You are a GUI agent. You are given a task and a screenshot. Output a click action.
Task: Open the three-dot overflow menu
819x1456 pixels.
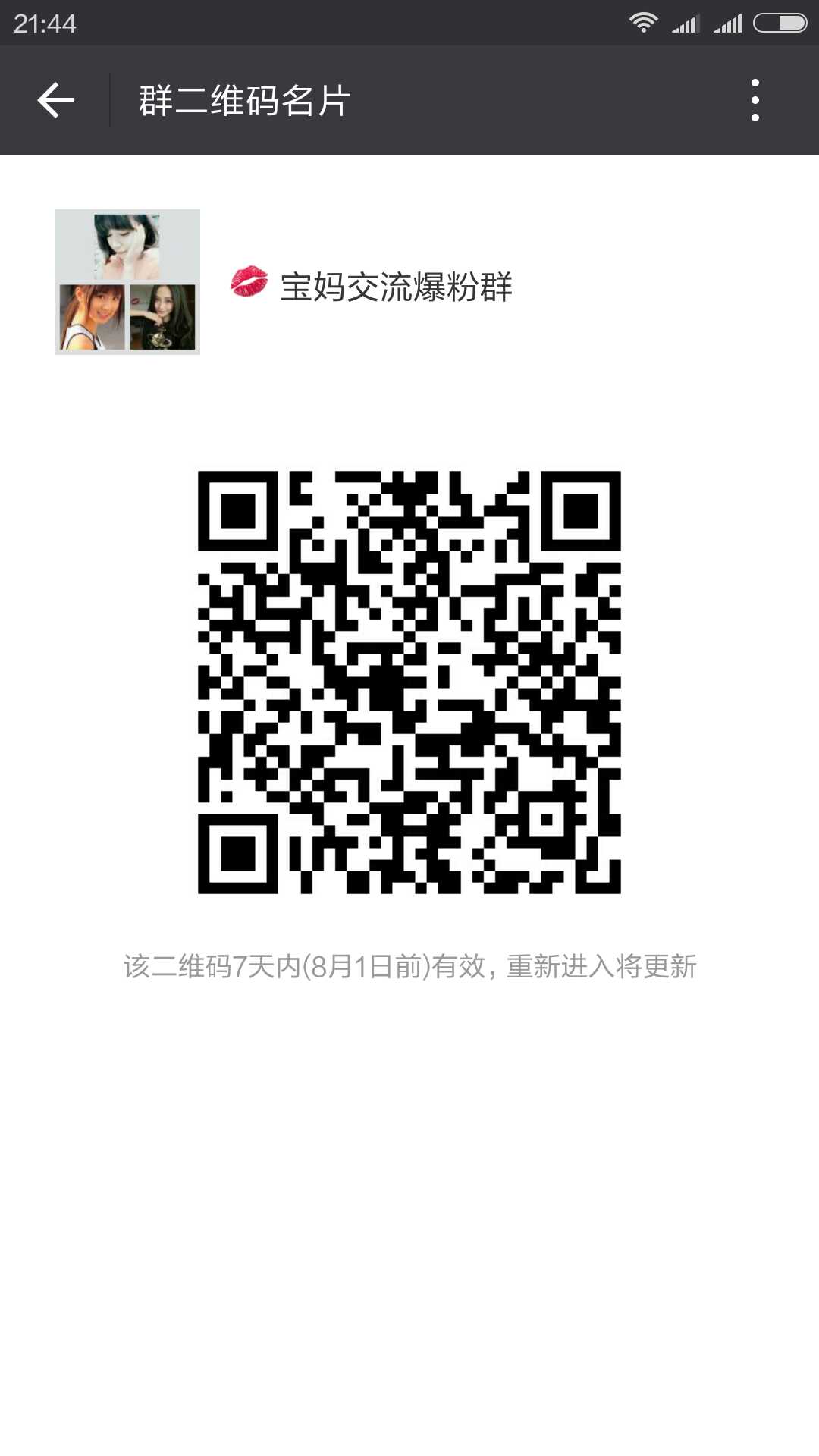pos(755,100)
